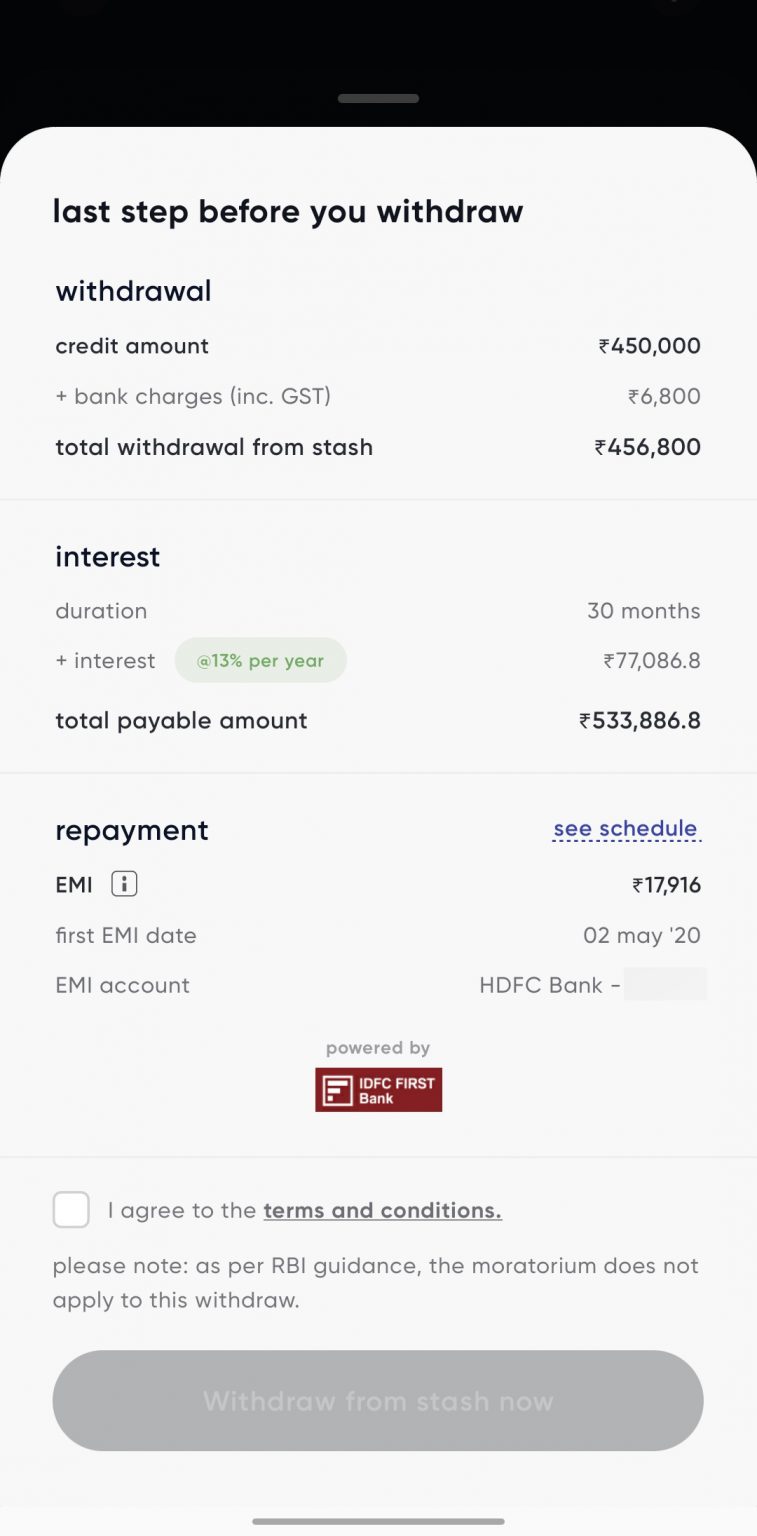
Task: Tap the repayment section heading
Action: click(131, 830)
